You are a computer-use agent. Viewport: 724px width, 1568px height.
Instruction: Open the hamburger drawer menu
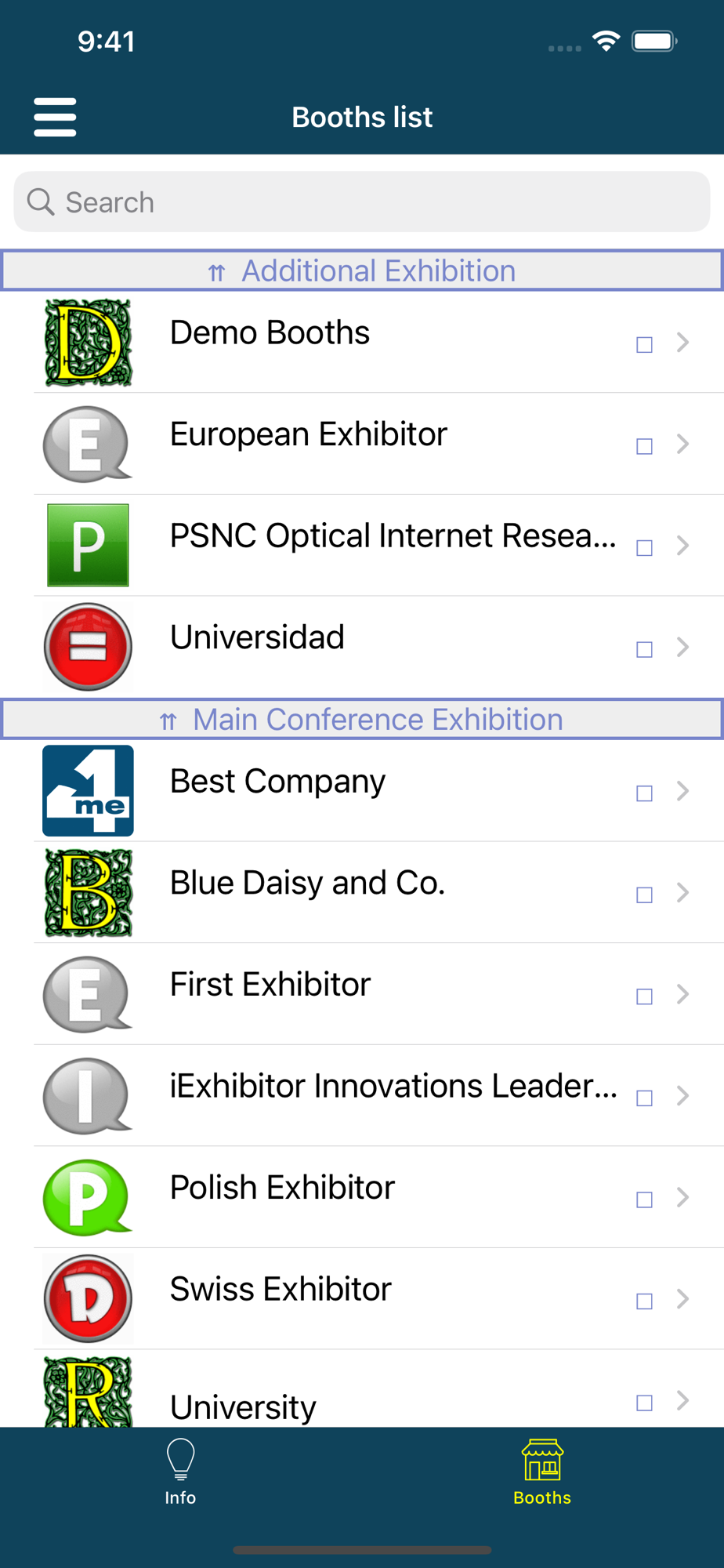coord(55,117)
